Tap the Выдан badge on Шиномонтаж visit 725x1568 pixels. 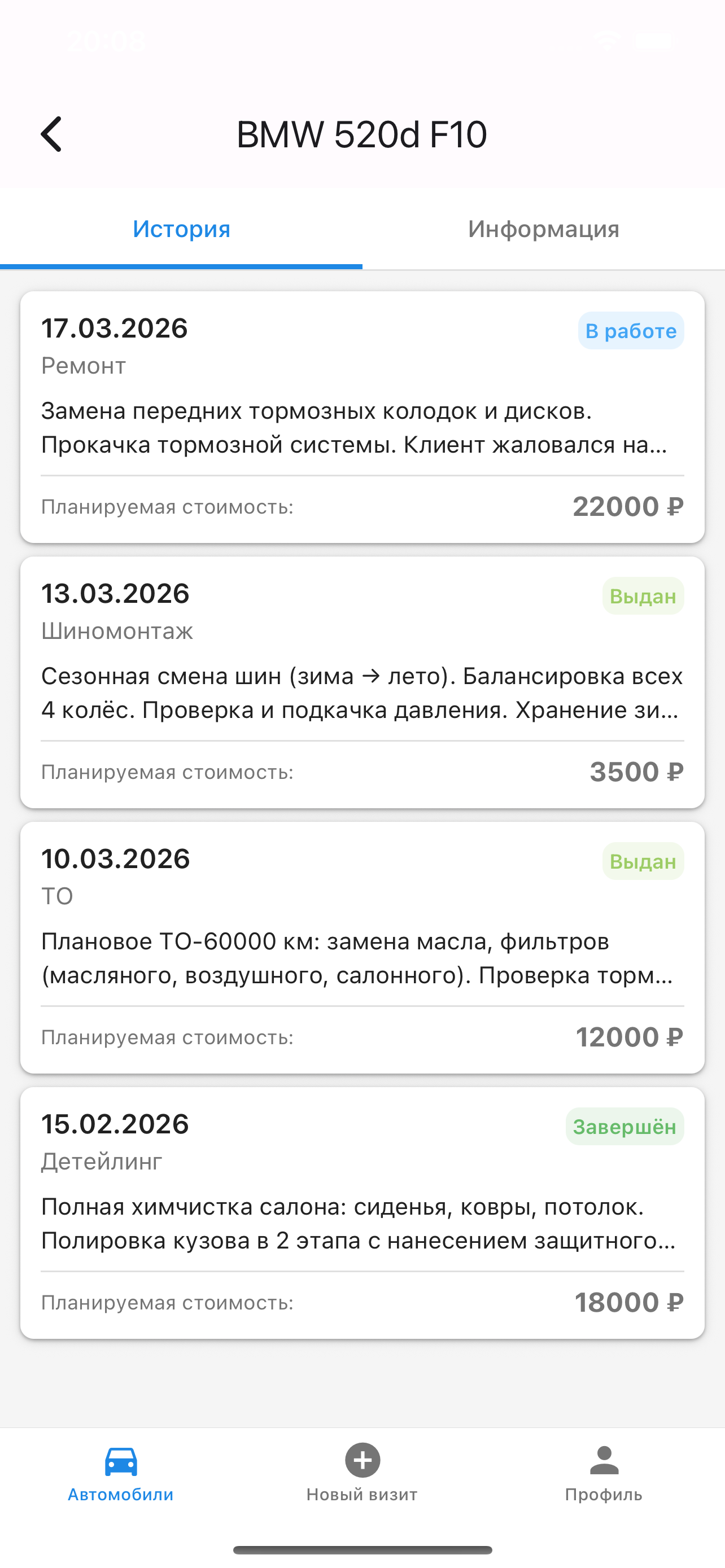[643, 596]
